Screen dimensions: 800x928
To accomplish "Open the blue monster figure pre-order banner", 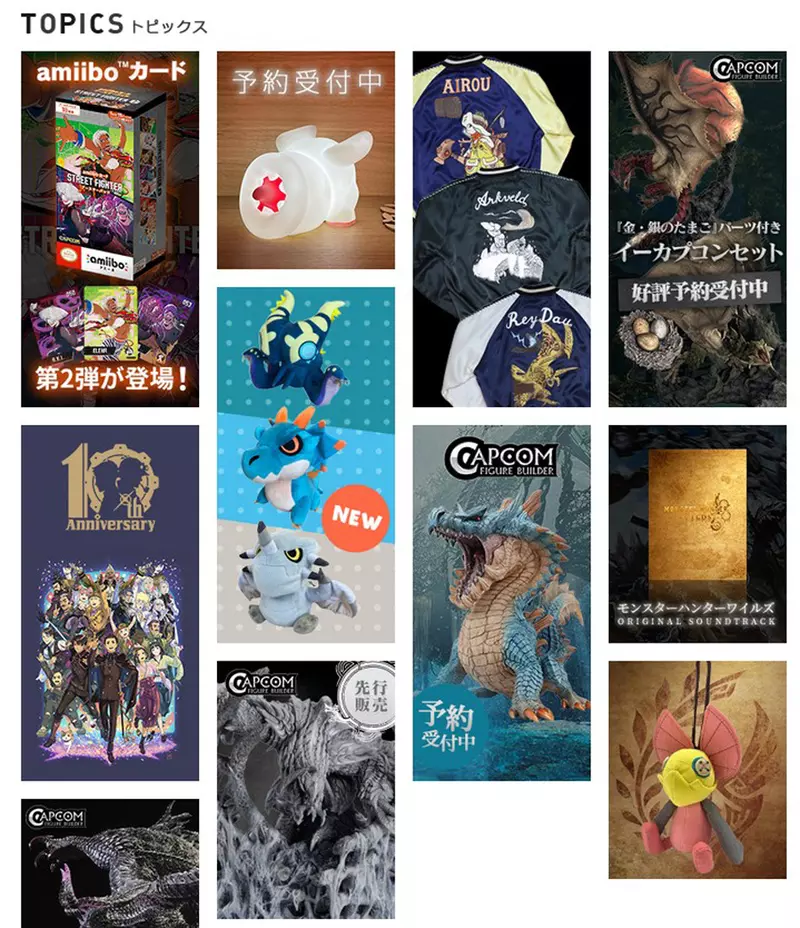I will point(502,603).
